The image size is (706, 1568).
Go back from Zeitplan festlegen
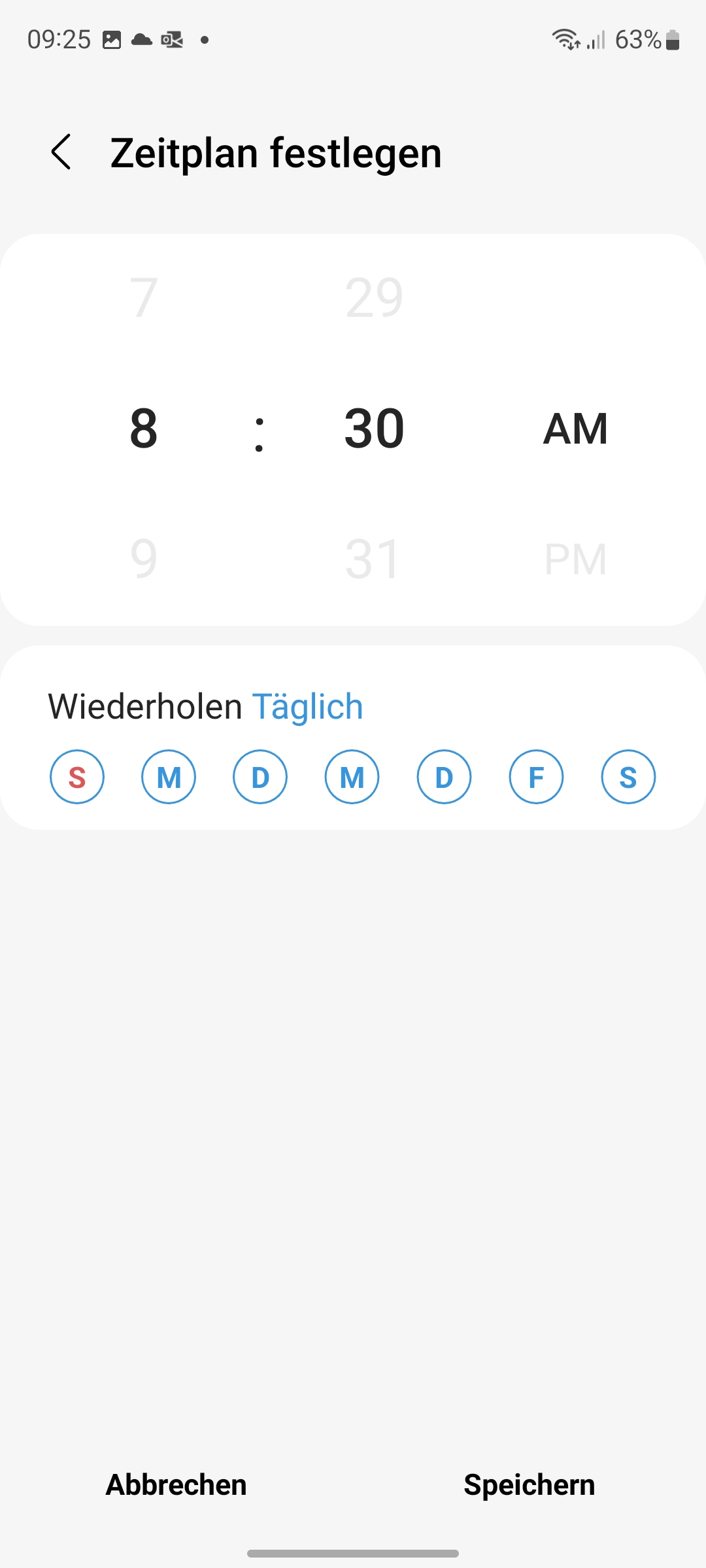click(61, 152)
